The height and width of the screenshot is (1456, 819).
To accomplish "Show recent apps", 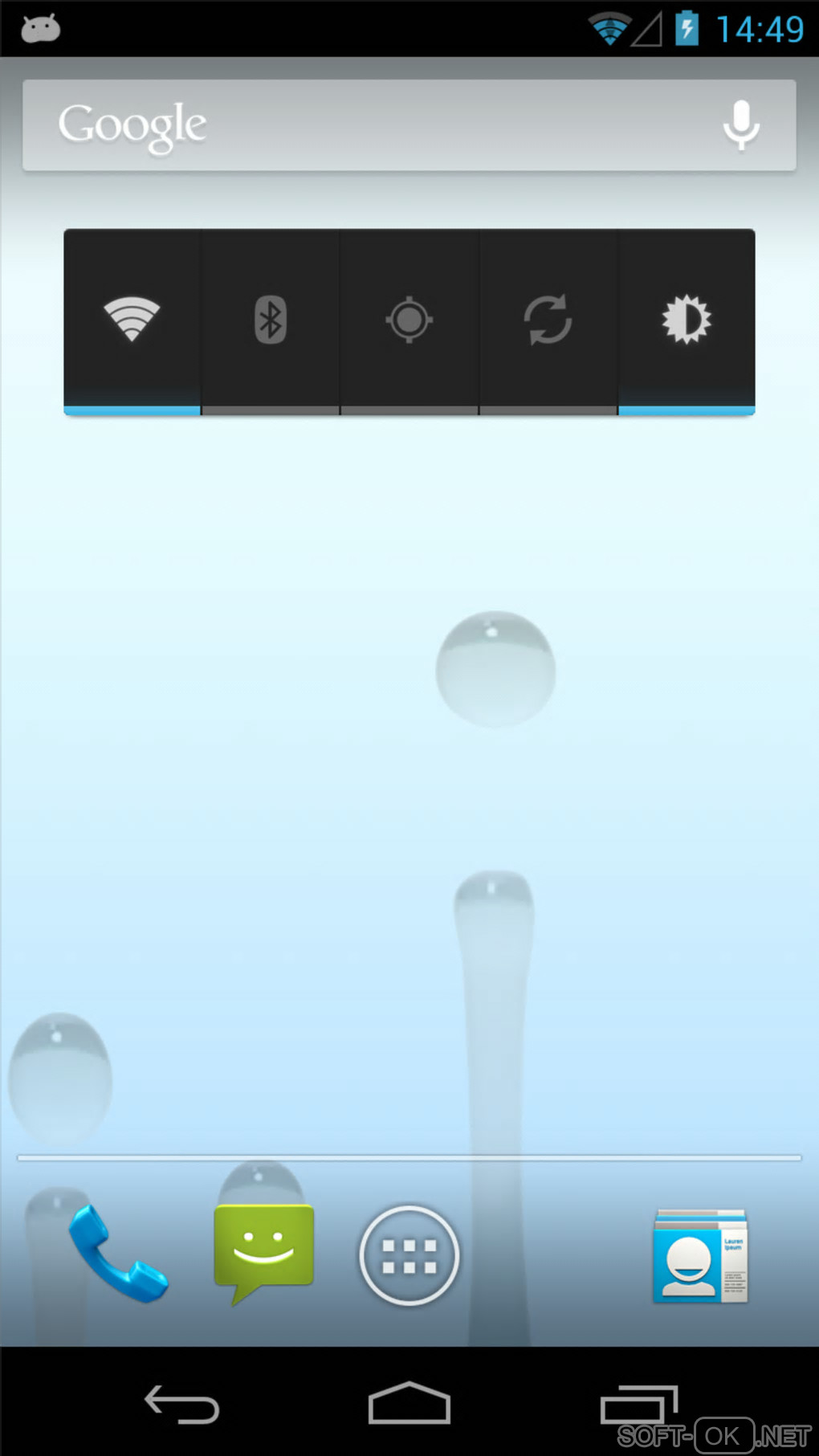I will [x=639, y=1405].
